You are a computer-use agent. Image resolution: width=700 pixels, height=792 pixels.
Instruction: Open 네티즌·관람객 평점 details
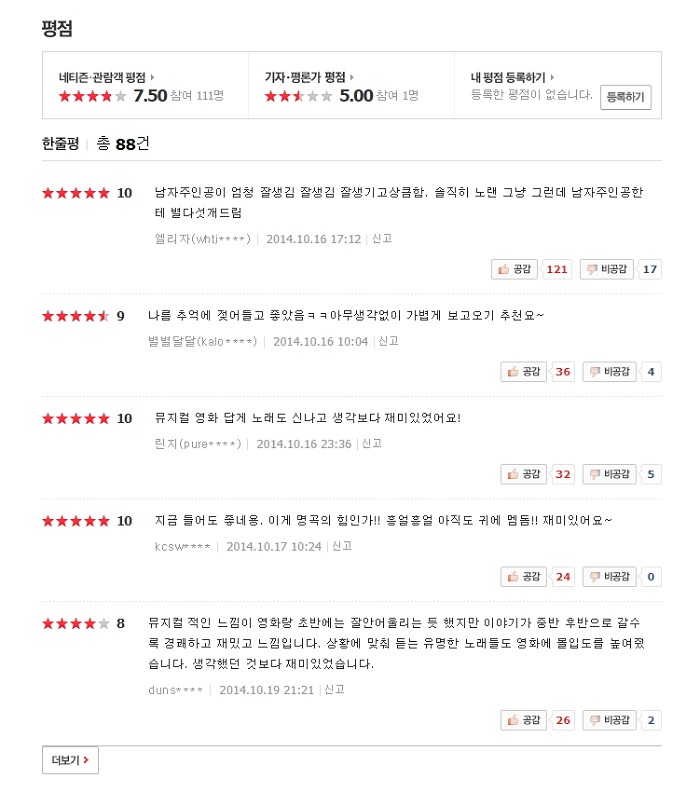click(x=106, y=76)
